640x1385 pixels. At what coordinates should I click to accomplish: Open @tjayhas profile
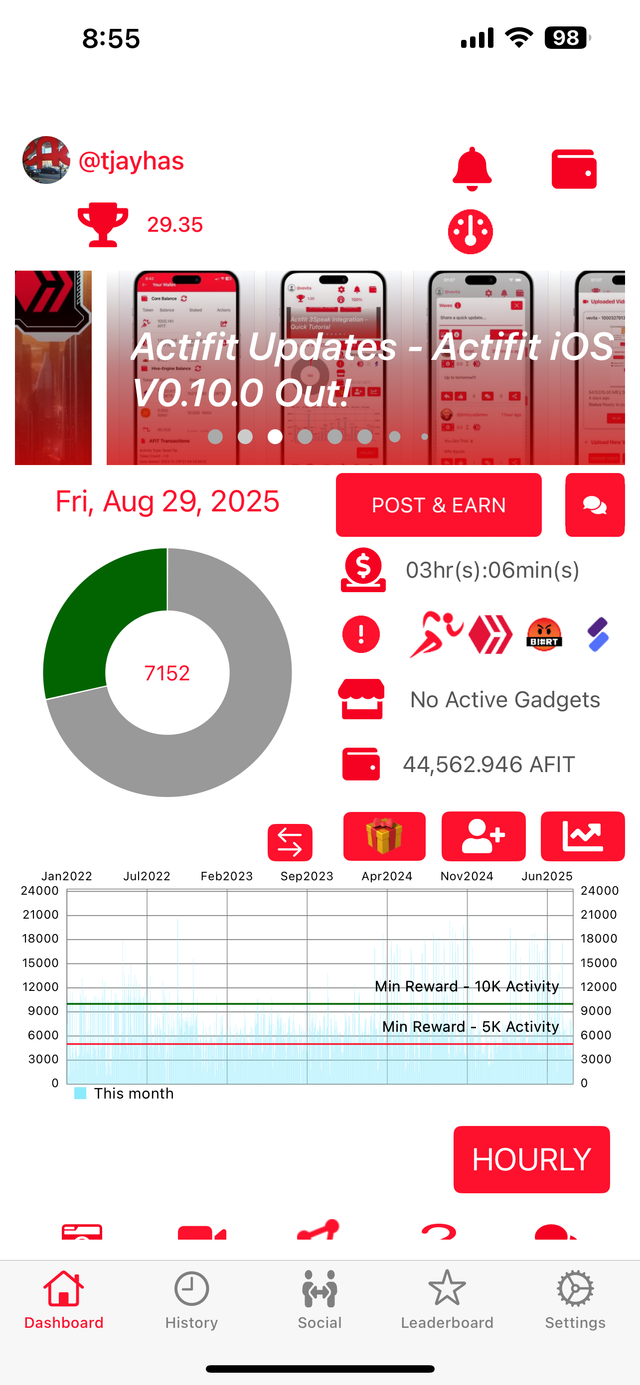[x=131, y=161]
